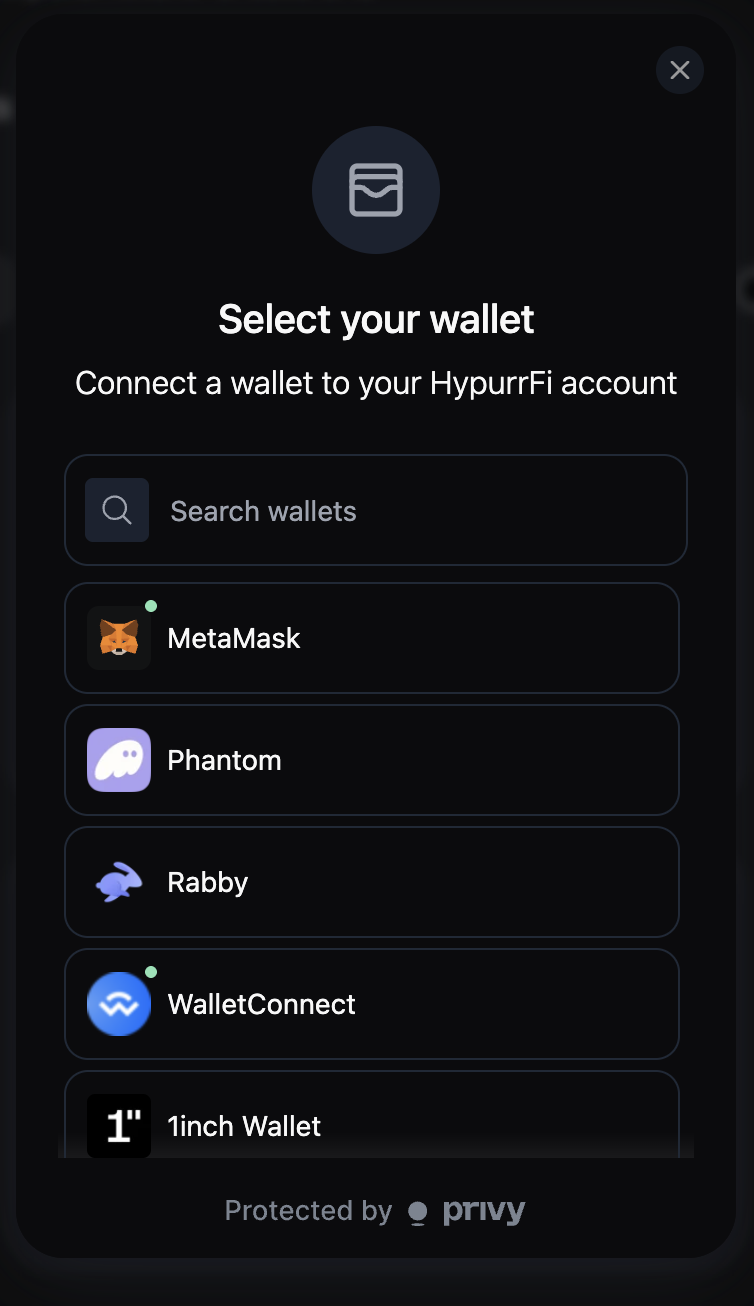Select the Rabby rabbit icon
Screen dimensions: 754x1306
[x=119, y=882]
